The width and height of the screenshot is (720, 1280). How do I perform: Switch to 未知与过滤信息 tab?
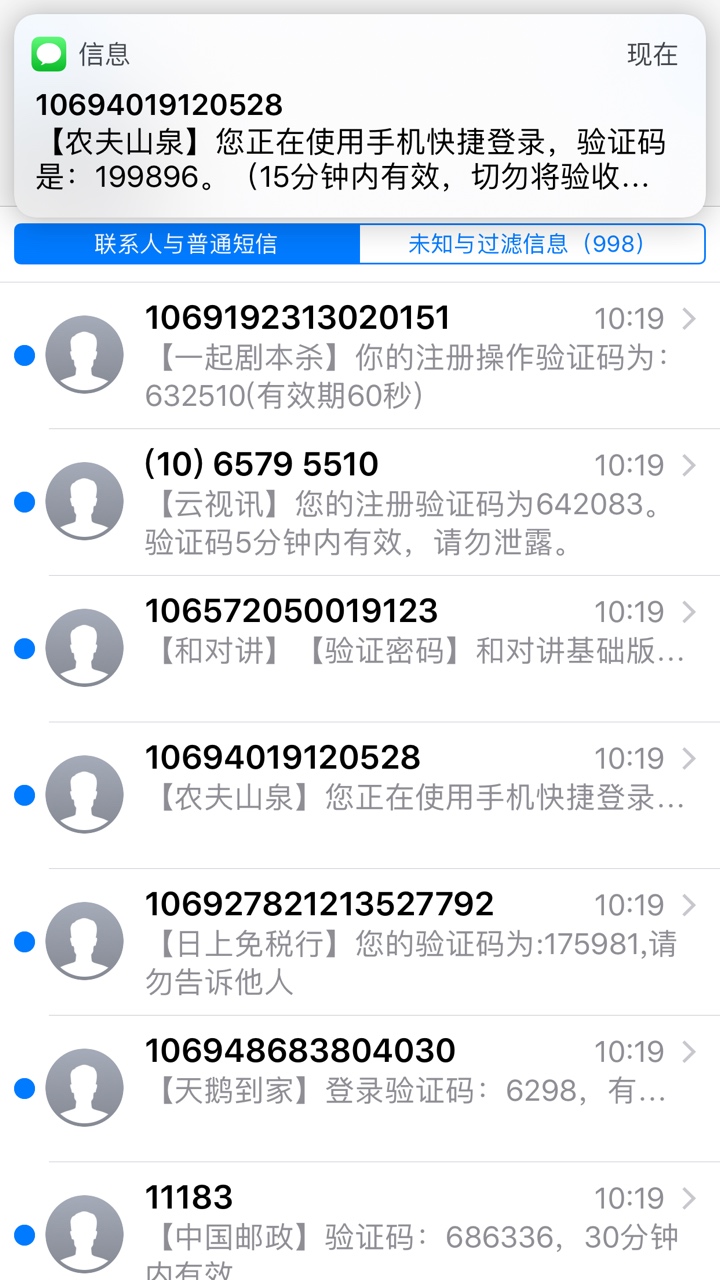[532, 244]
